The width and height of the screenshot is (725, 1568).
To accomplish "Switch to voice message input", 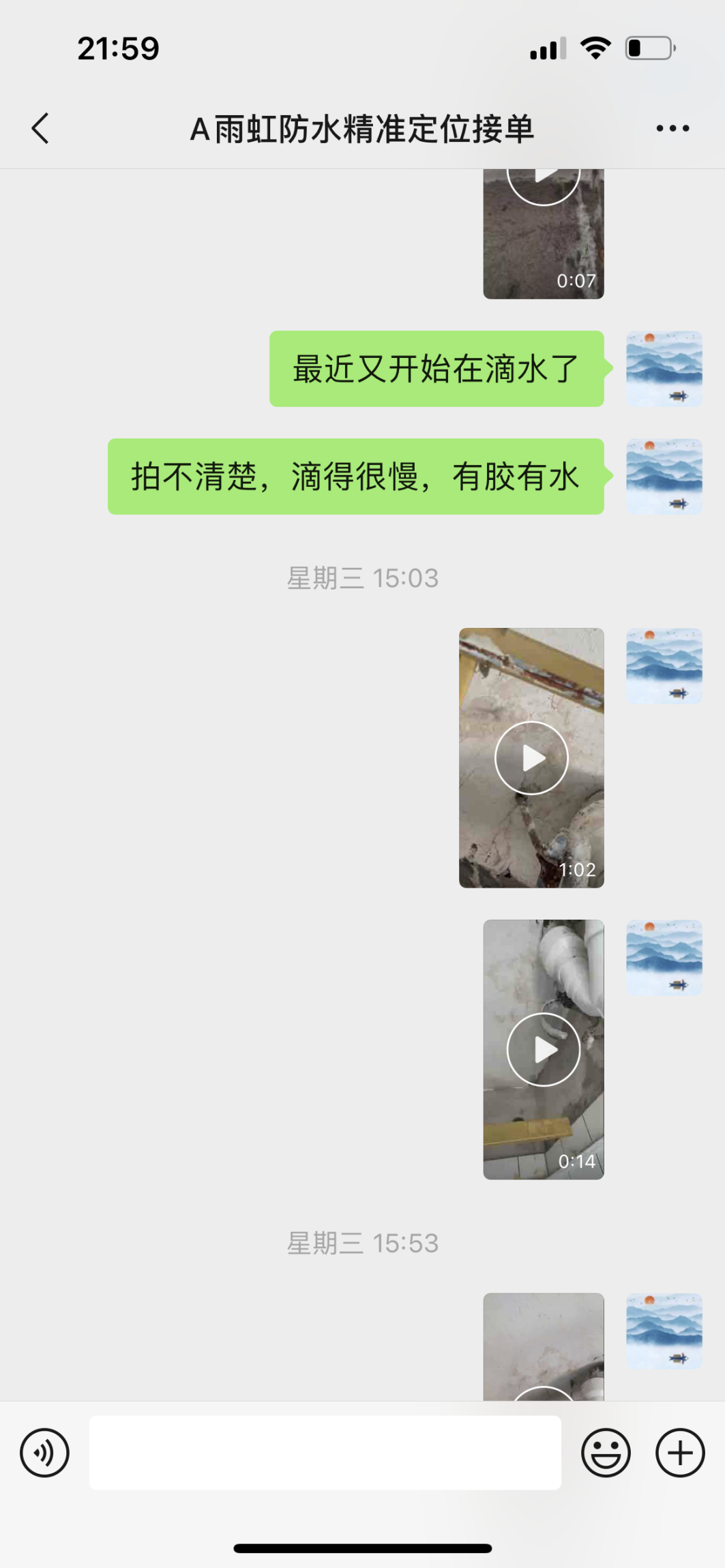I will pos(45,1453).
